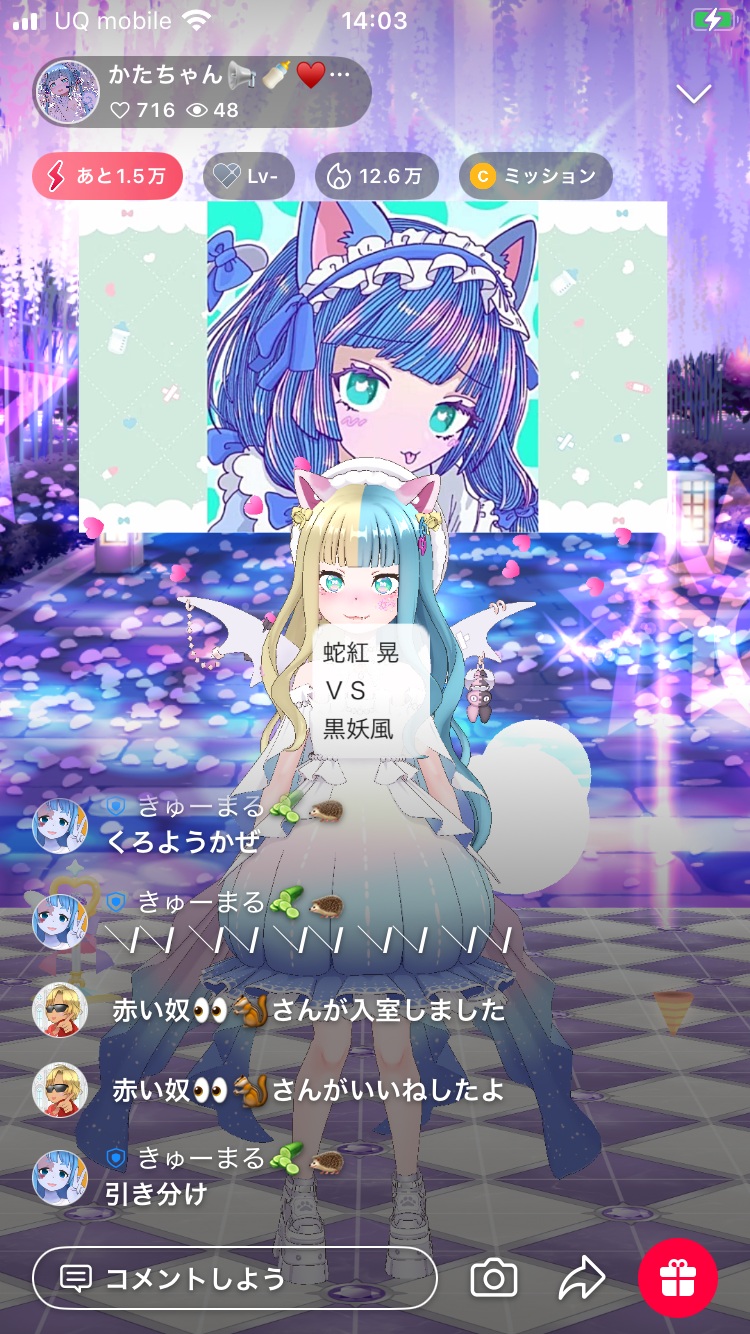
Task: Collapse the stream with the down chevron
Action: [x=693, y=94]
